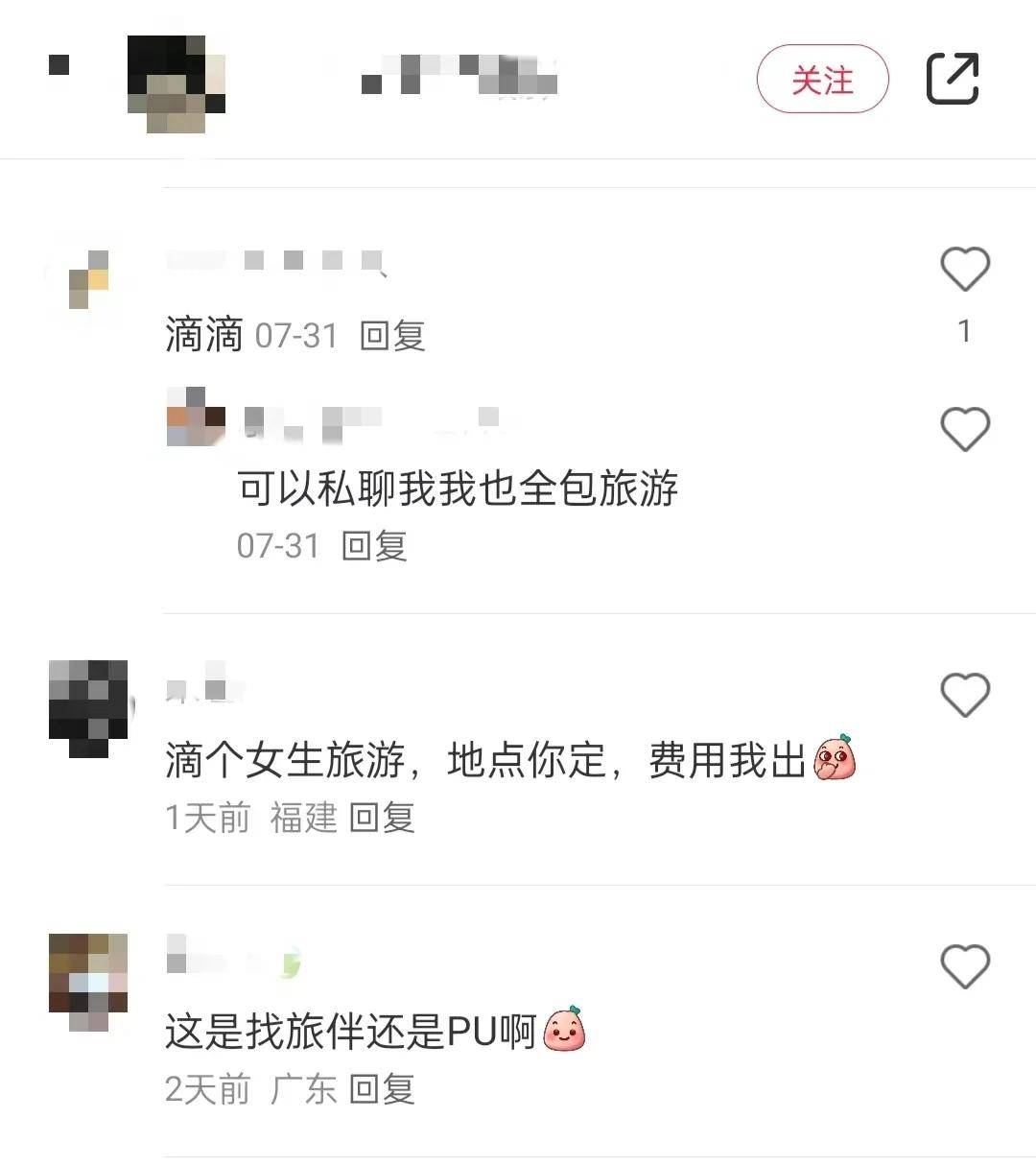Like the 这是找旅伴还是PU啊 comment

964,966
